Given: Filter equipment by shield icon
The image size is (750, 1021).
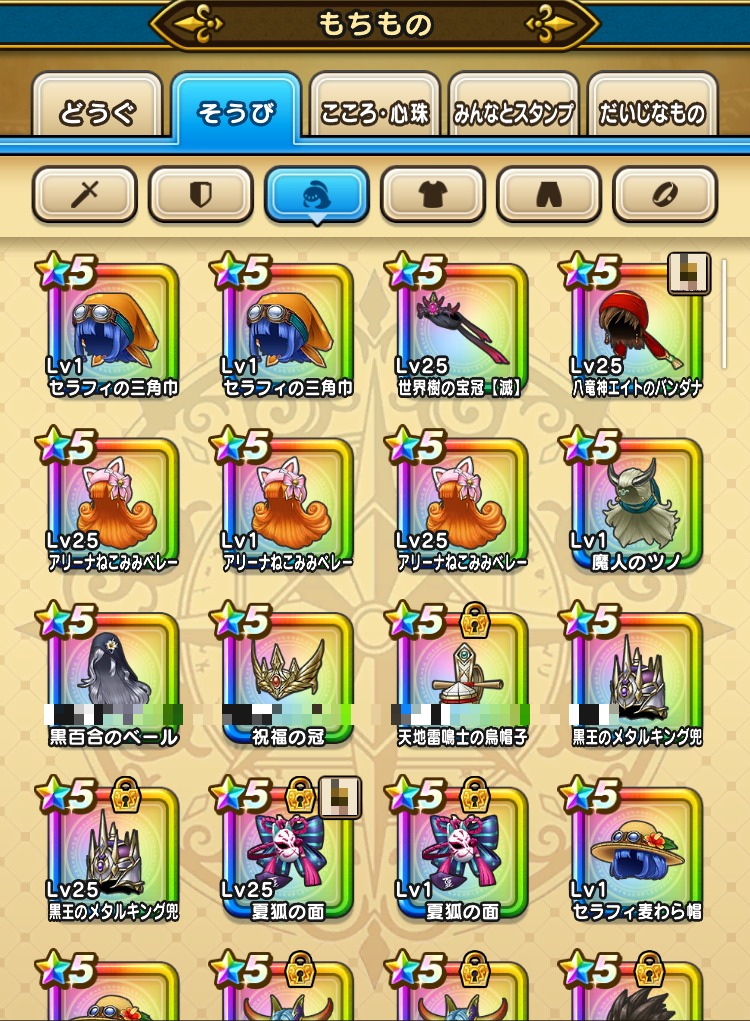Looking at the screenshot, I should click(x=201, y=194).
